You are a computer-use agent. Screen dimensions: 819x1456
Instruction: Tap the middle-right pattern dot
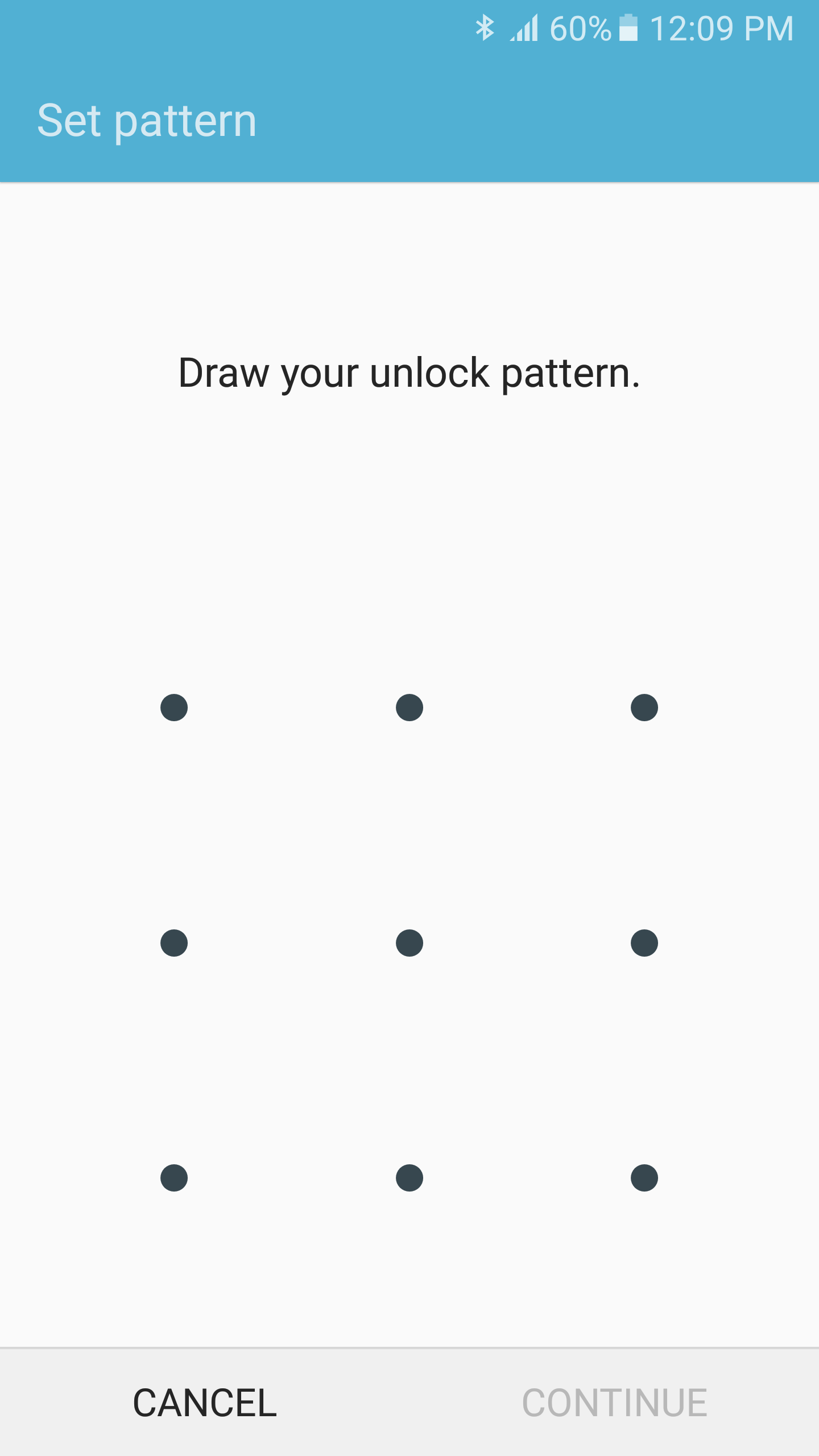click(644, 943)
